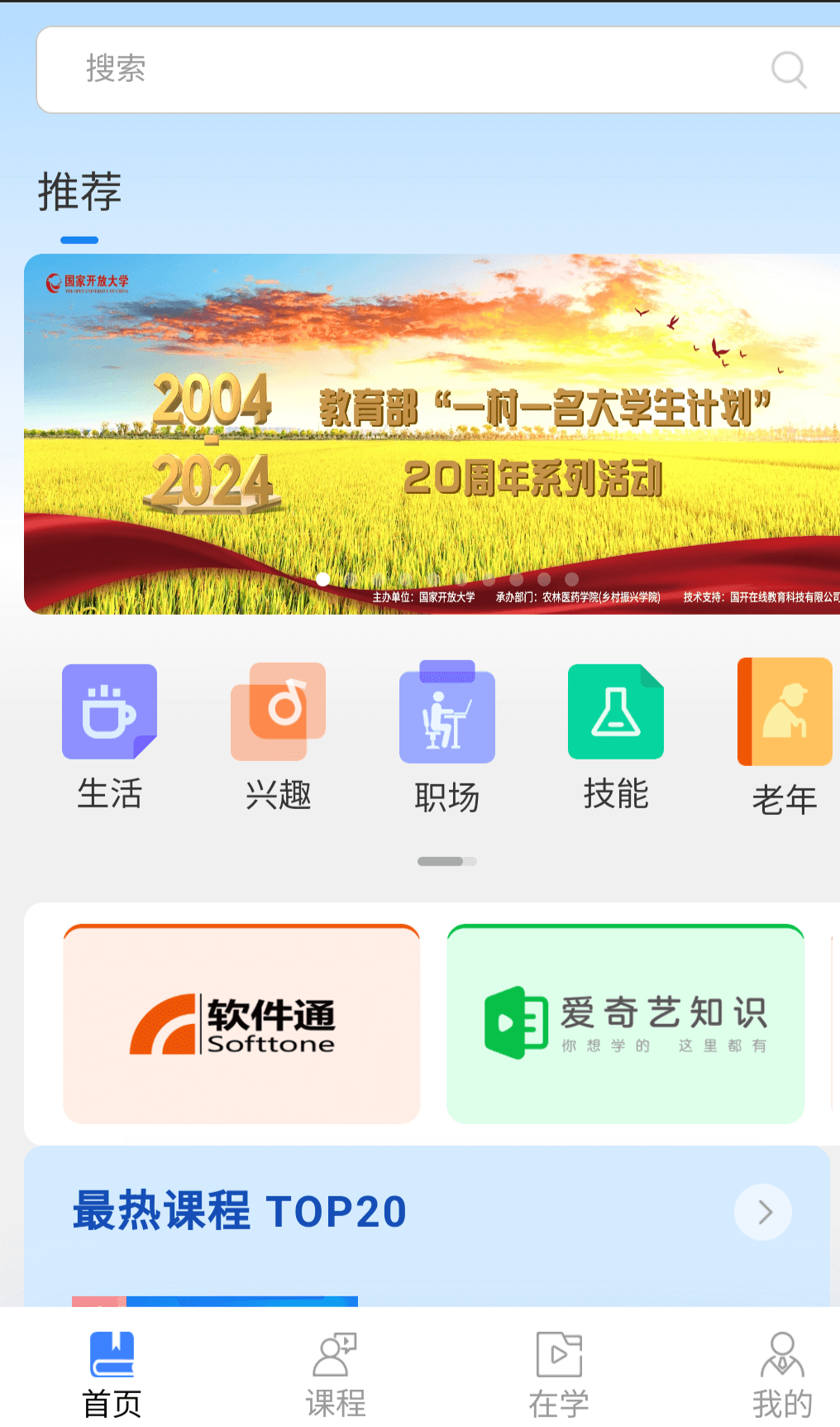Screen dimensions: 840x1427
Task: Tap the 技能 (Skills) flask icon
Action: click(x=616, y=711)
